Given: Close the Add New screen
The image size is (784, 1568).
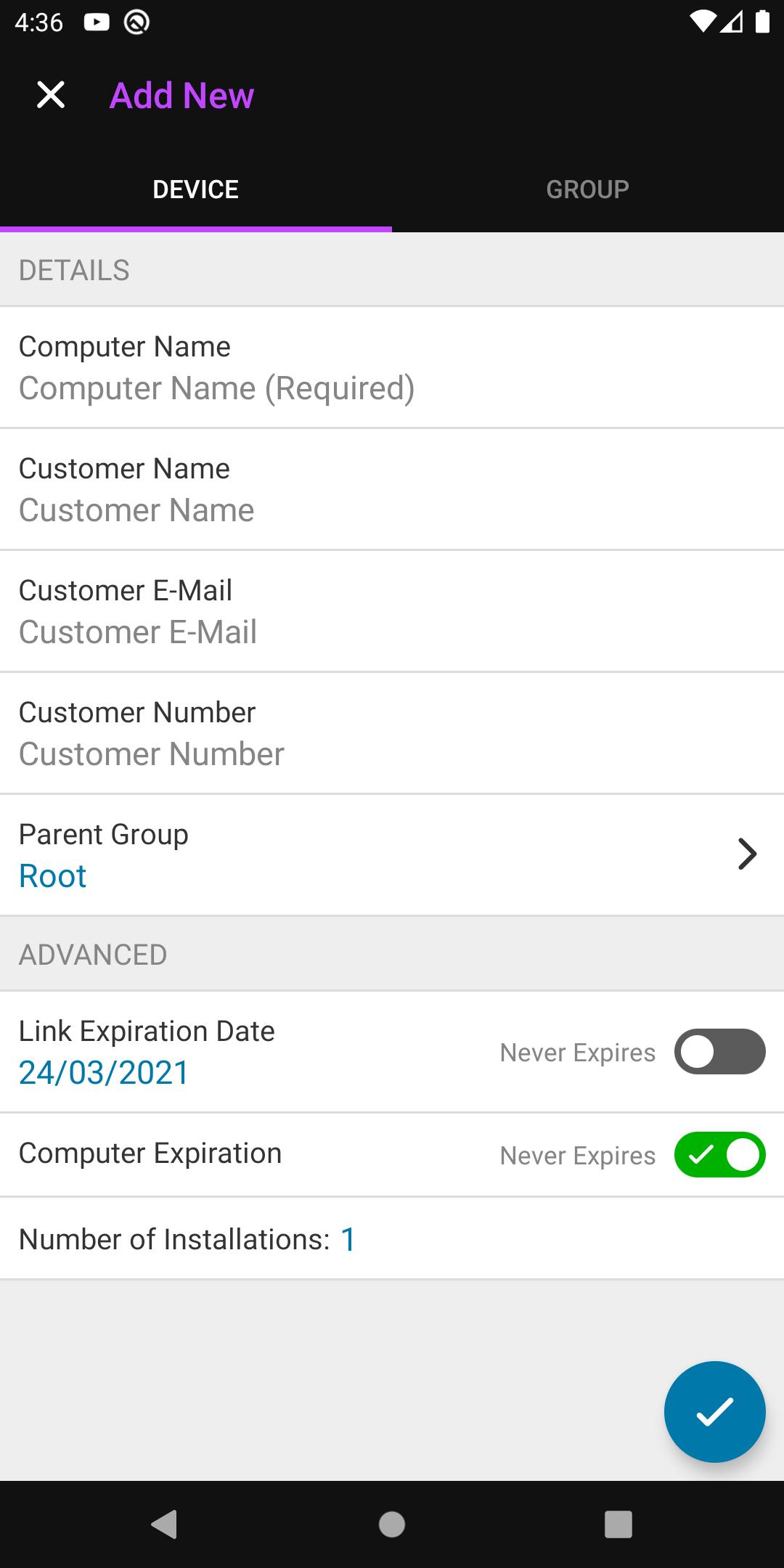Looking at the screenshot, I should click(51, 95).
